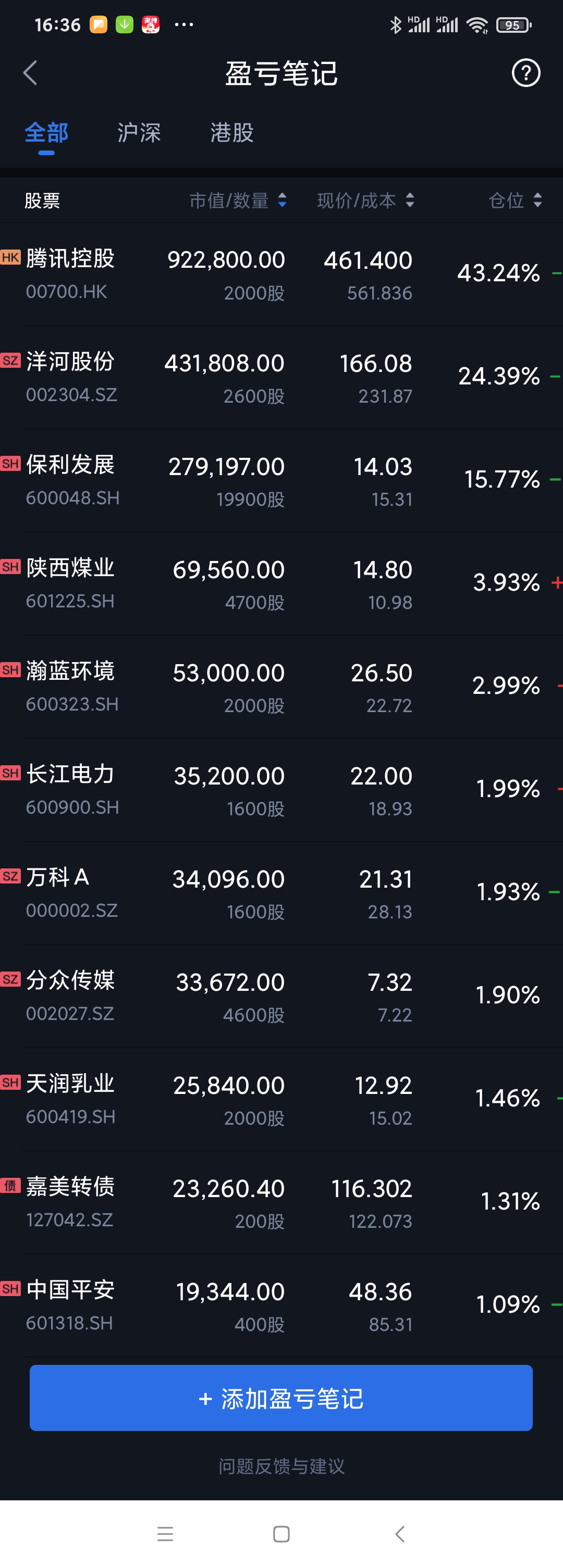Open the 万科A holding row
This screenshot has height=1568, width=563.
click(280, 893)
